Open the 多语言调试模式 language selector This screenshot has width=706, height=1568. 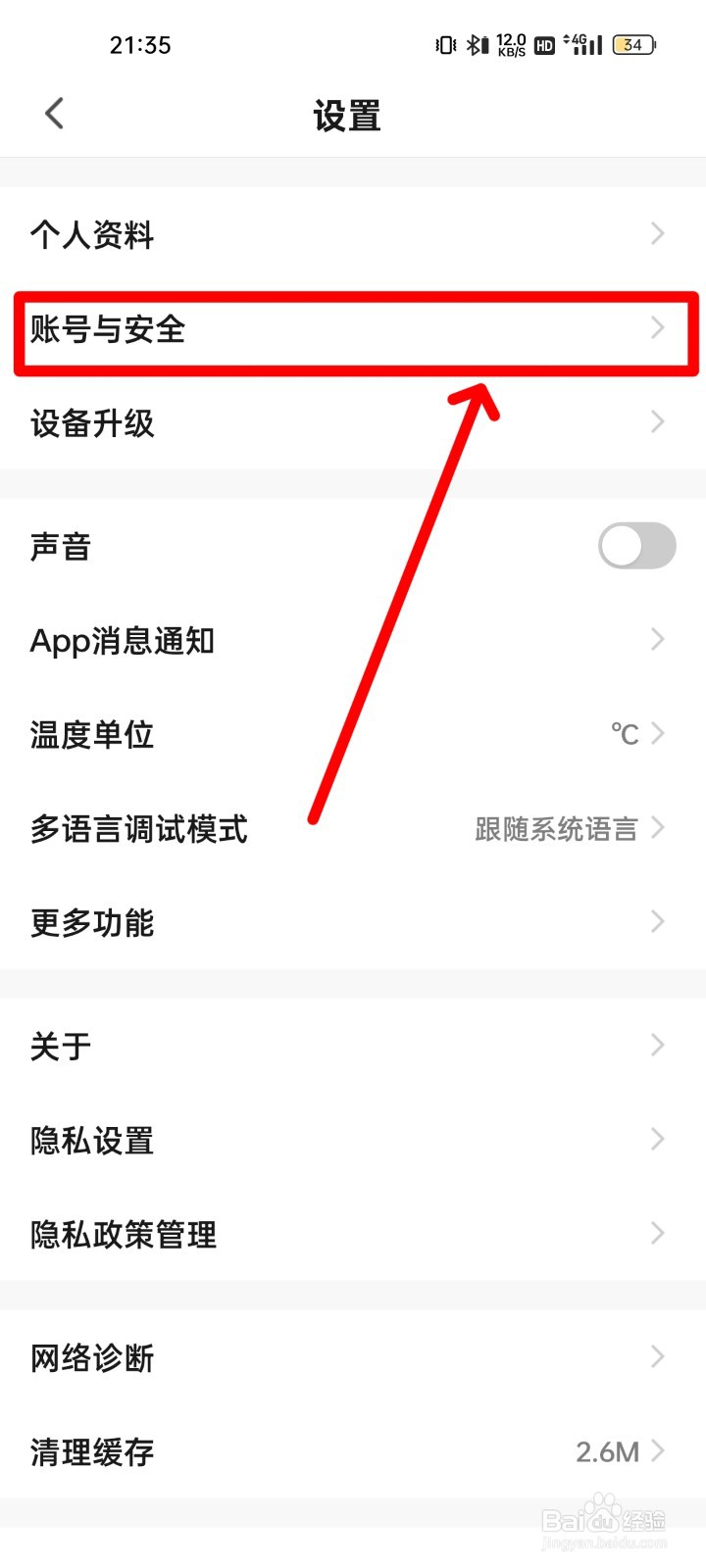[353, 828]
